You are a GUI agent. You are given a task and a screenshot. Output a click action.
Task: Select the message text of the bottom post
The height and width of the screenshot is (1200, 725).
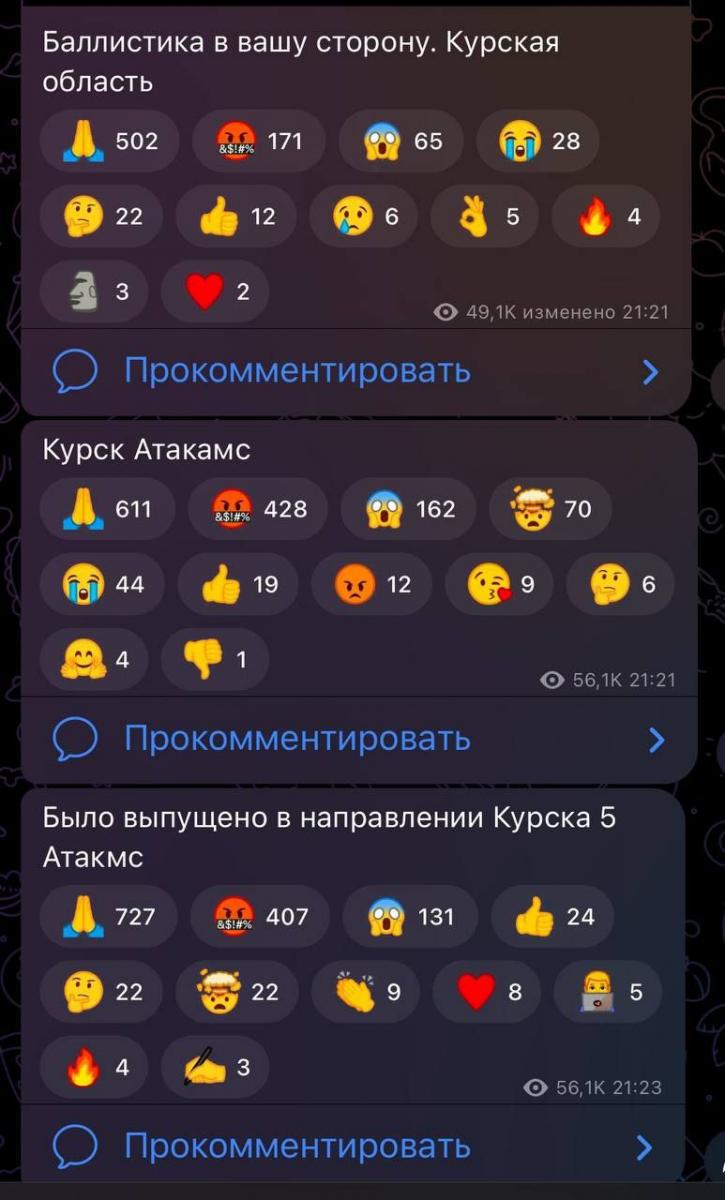pos(330,838)
